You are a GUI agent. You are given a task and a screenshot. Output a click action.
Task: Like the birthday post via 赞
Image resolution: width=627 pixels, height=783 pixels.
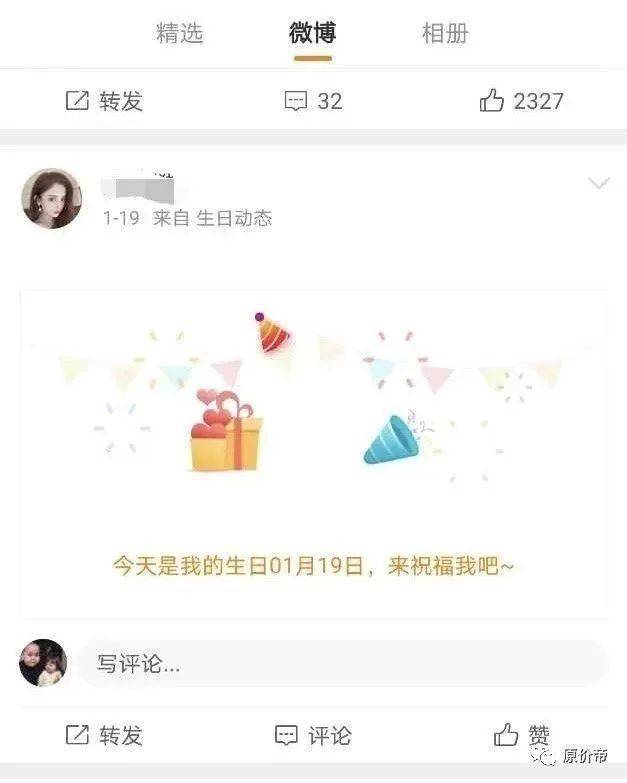[x=521, y=735]
